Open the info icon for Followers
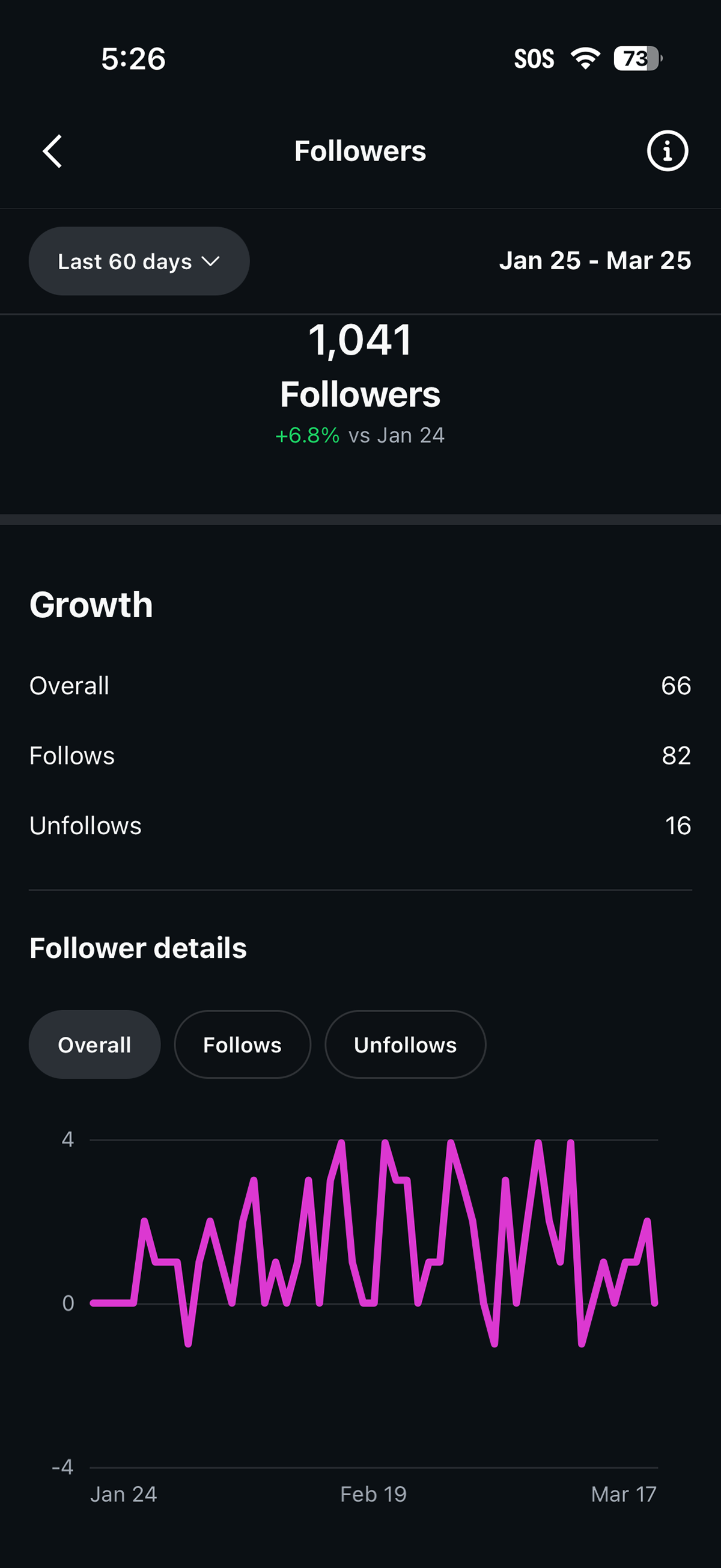Screen dimensions: 721x1568 point(667,151)
